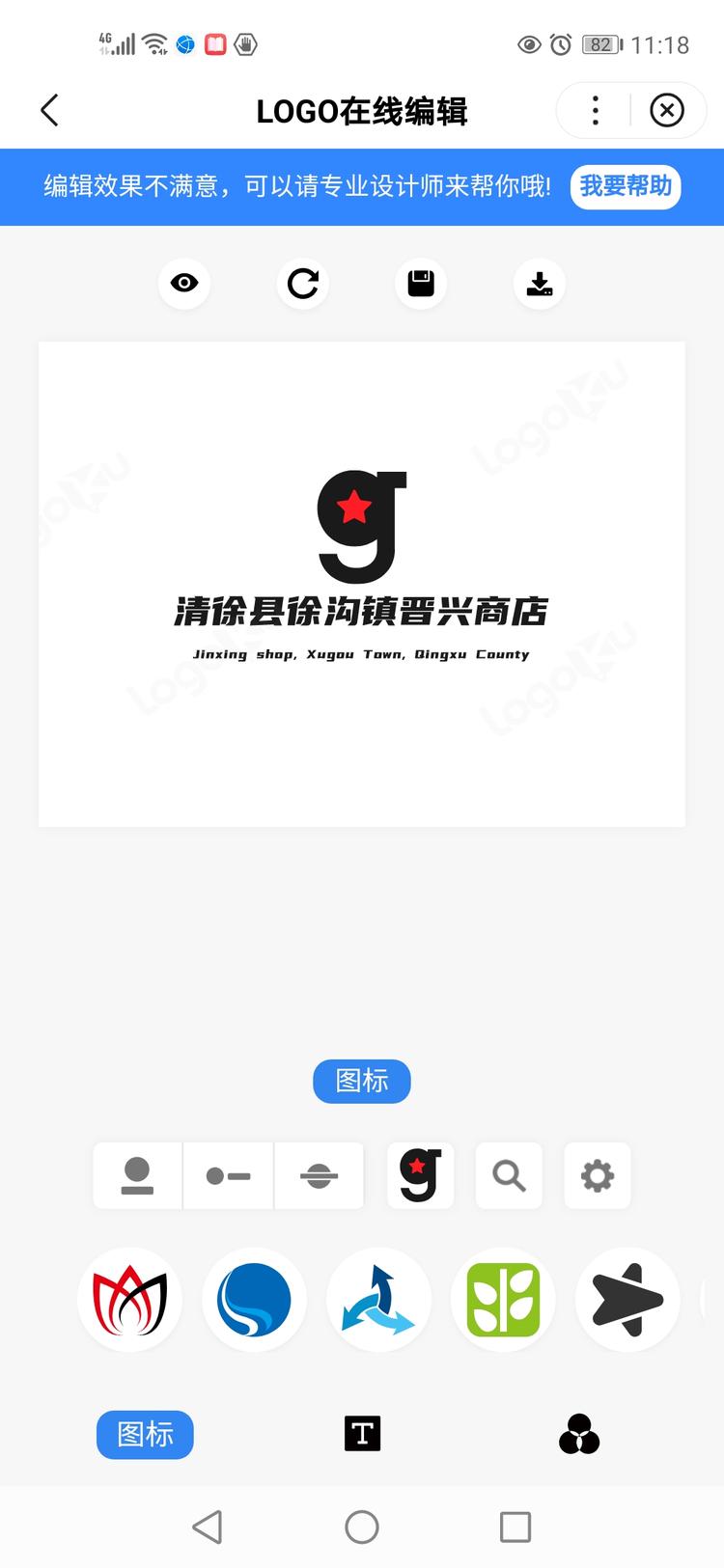Refresh the logo design
Viewport: 724px width, 1568px height.
(x=303, y=284)
